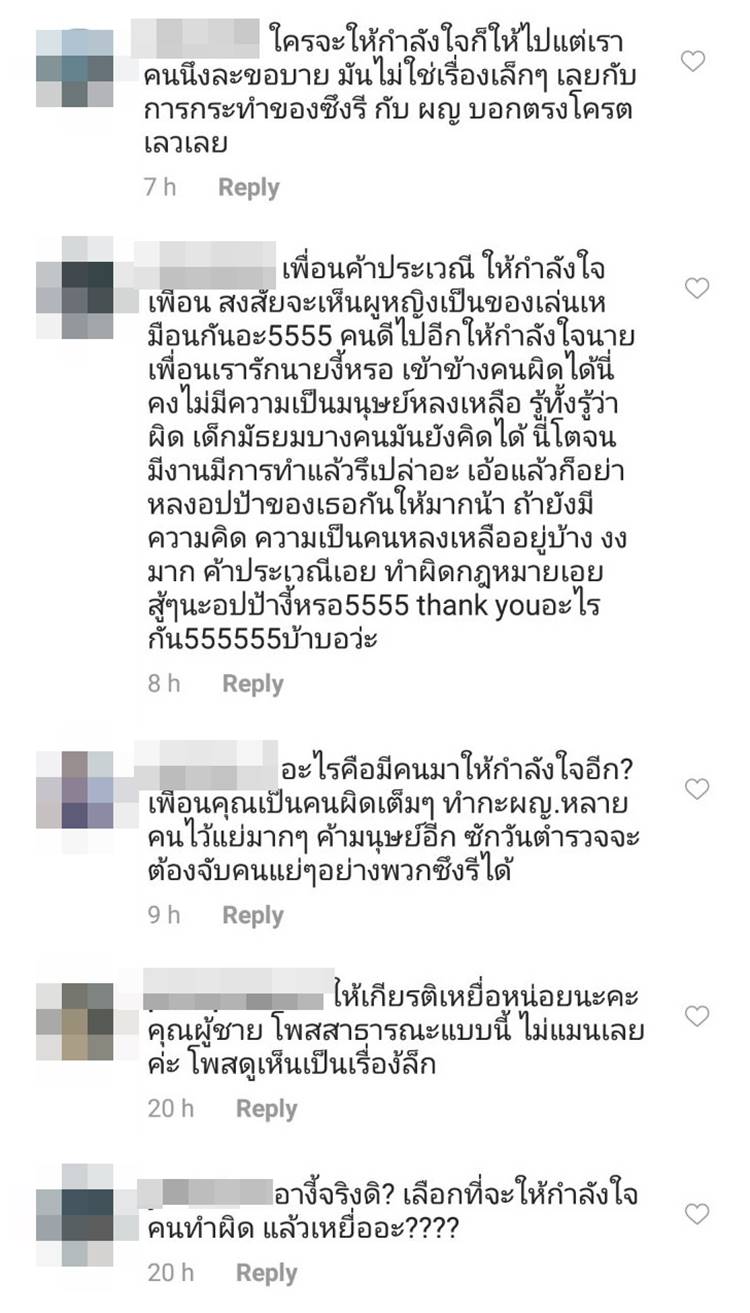Like the comment posted 8 h ago
The height and width of the screenshot is (1313, 750).
695,289
